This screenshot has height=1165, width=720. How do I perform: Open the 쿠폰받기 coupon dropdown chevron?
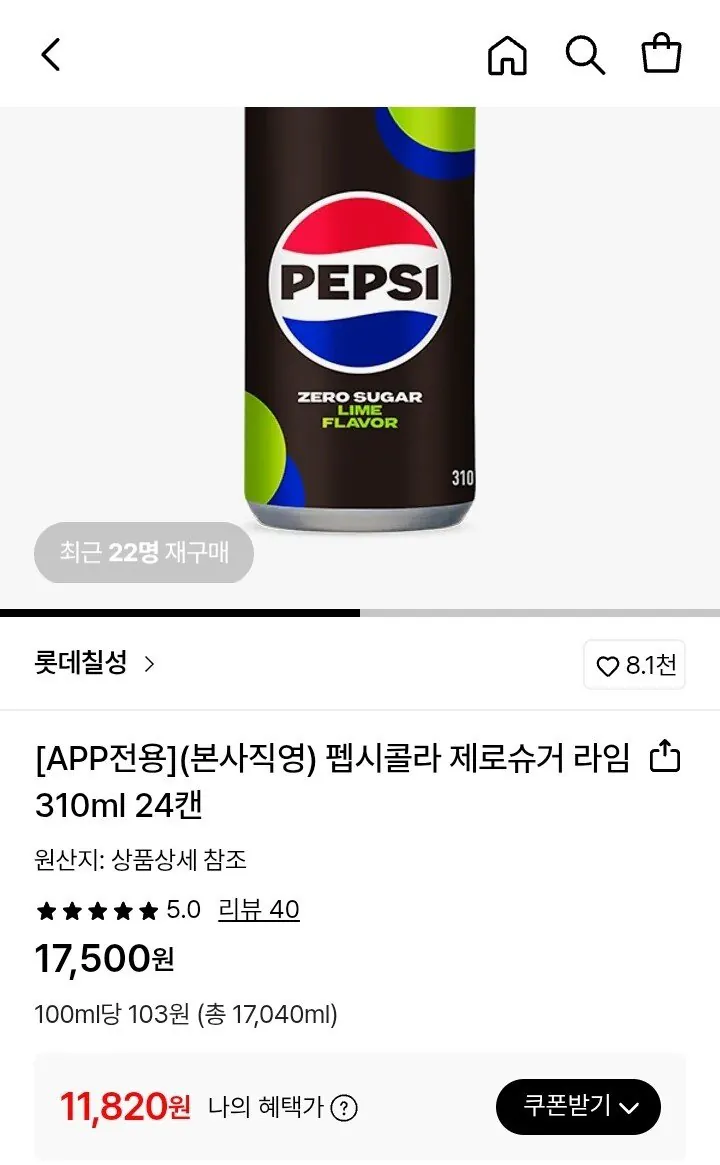tap(631, 1107)
